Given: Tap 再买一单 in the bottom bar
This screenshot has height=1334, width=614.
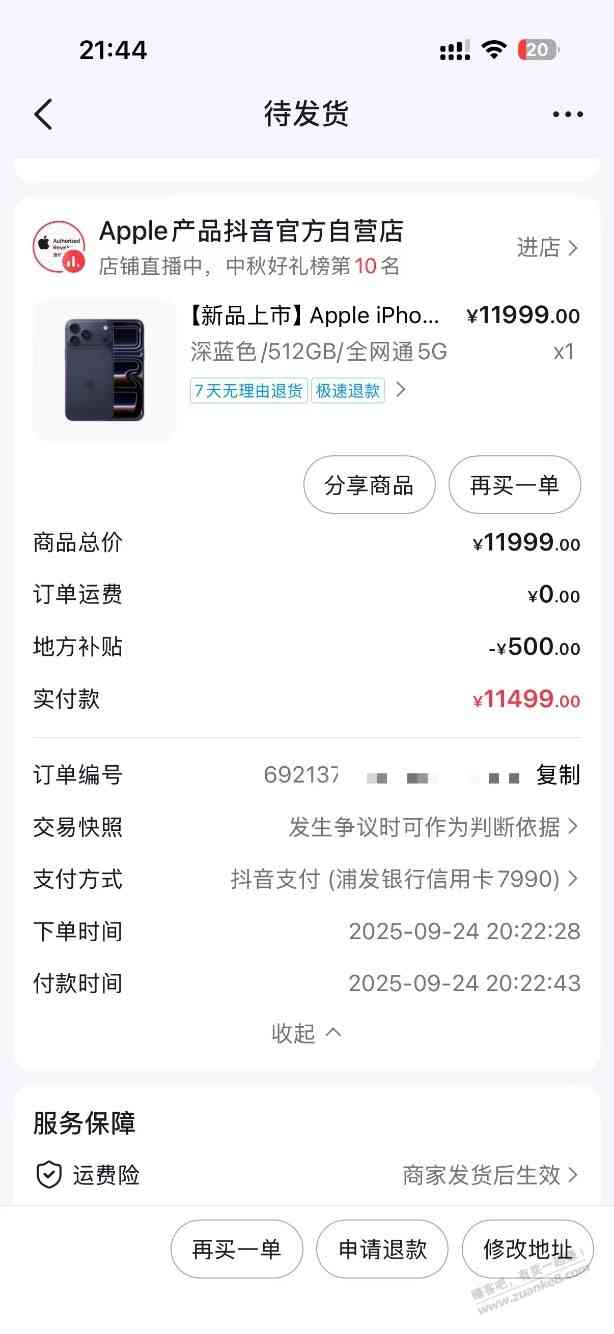Looking at the screenshot, I should (236, 1249).
